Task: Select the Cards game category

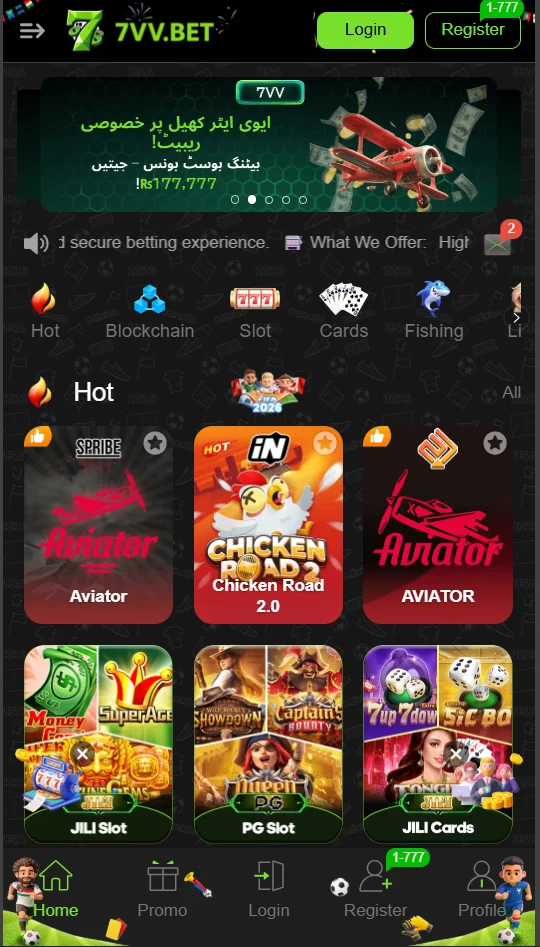Action: (344, 311)
